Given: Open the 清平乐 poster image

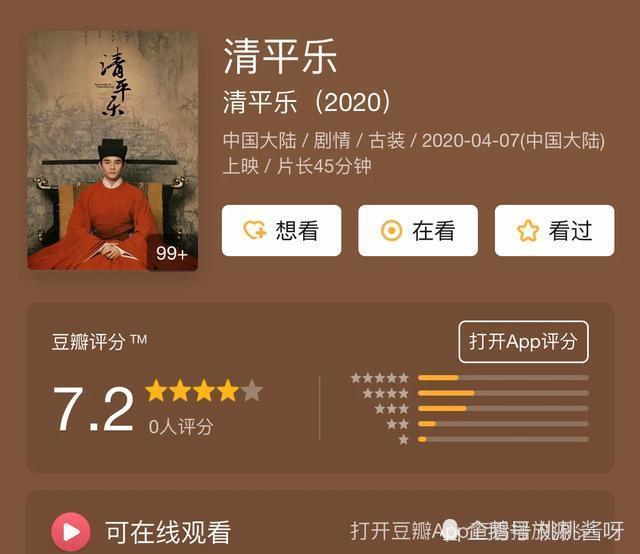Looking at the screenshot, I should pyautogui.click(x=112, y=151).
